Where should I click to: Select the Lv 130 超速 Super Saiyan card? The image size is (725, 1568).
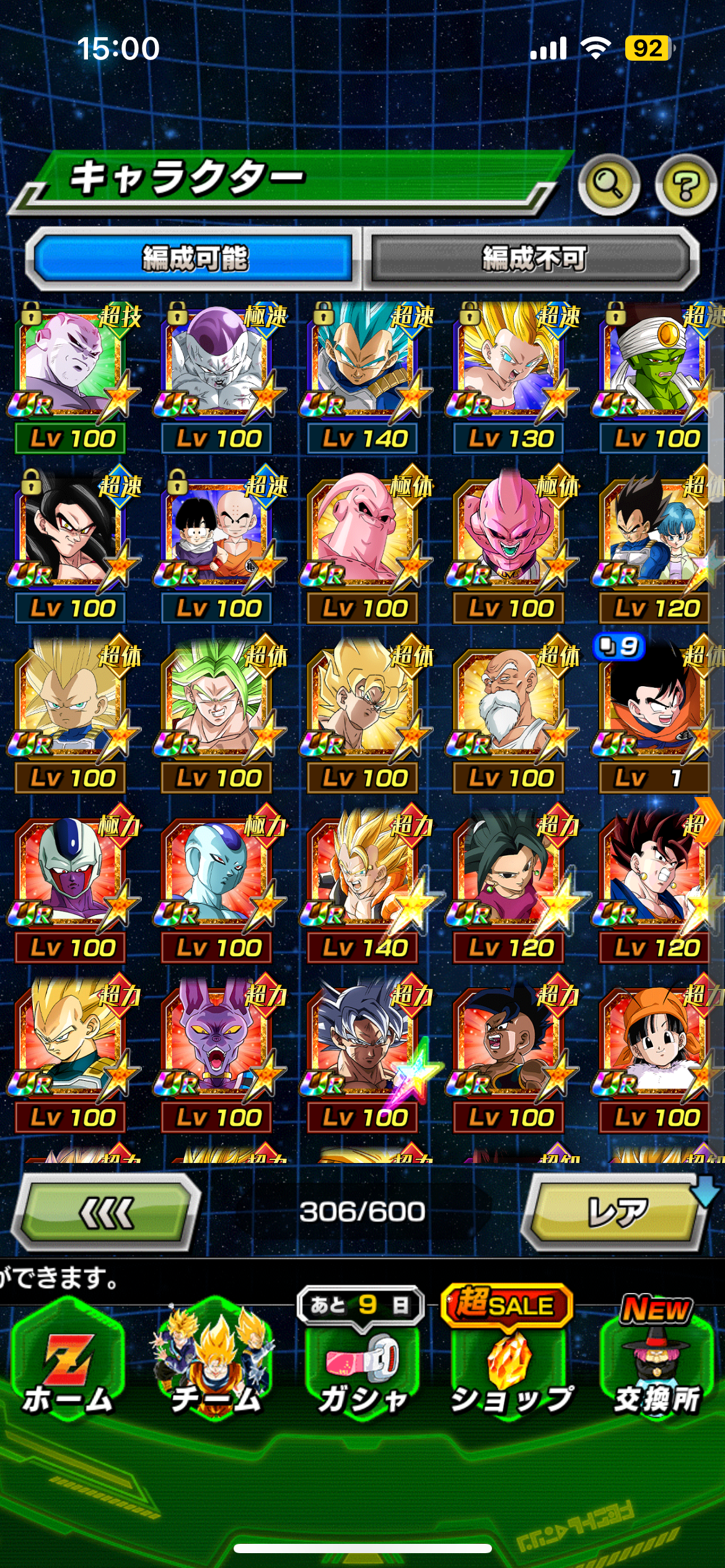click(x=511, y=378)
